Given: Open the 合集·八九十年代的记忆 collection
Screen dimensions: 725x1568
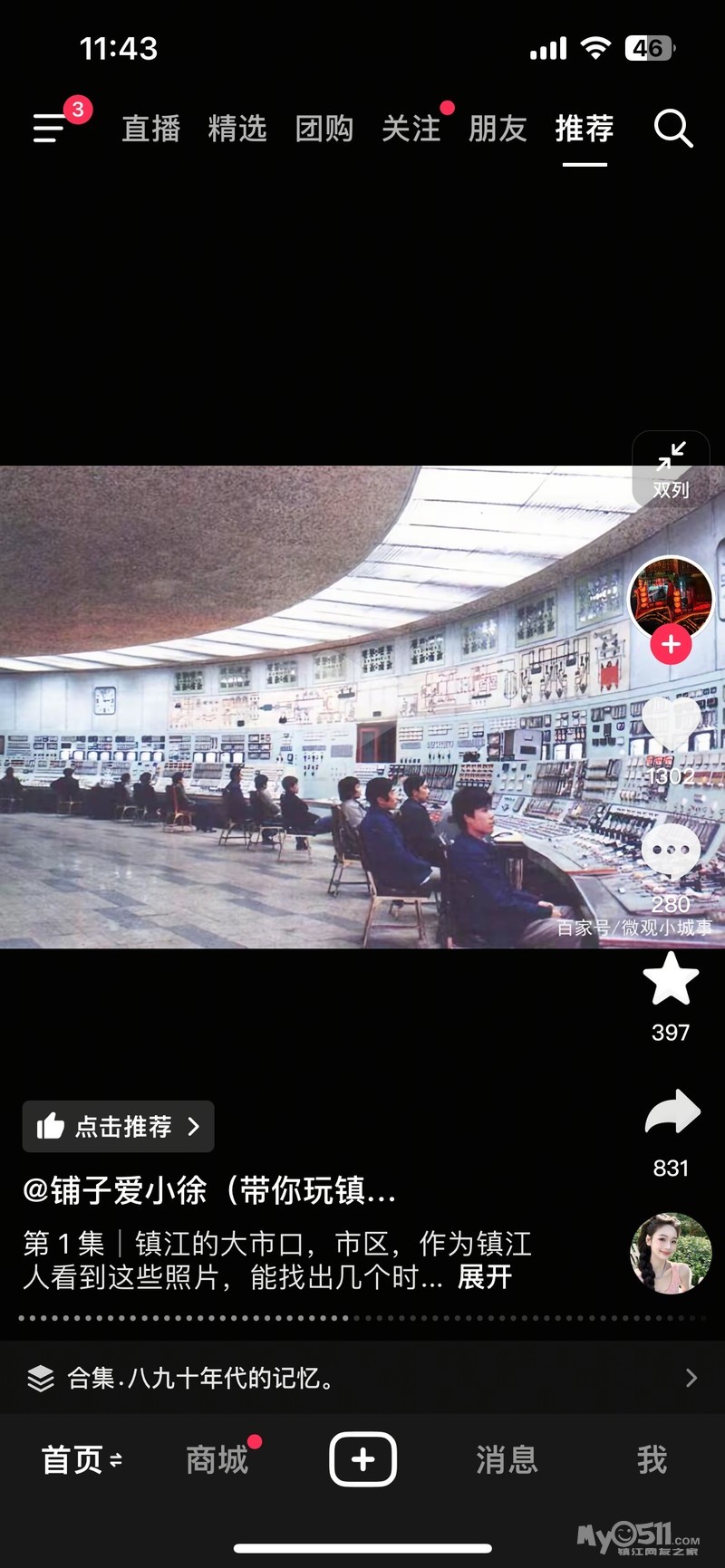Looking at the screenshot, I should pyautogui.click(x=362, y=1378).
